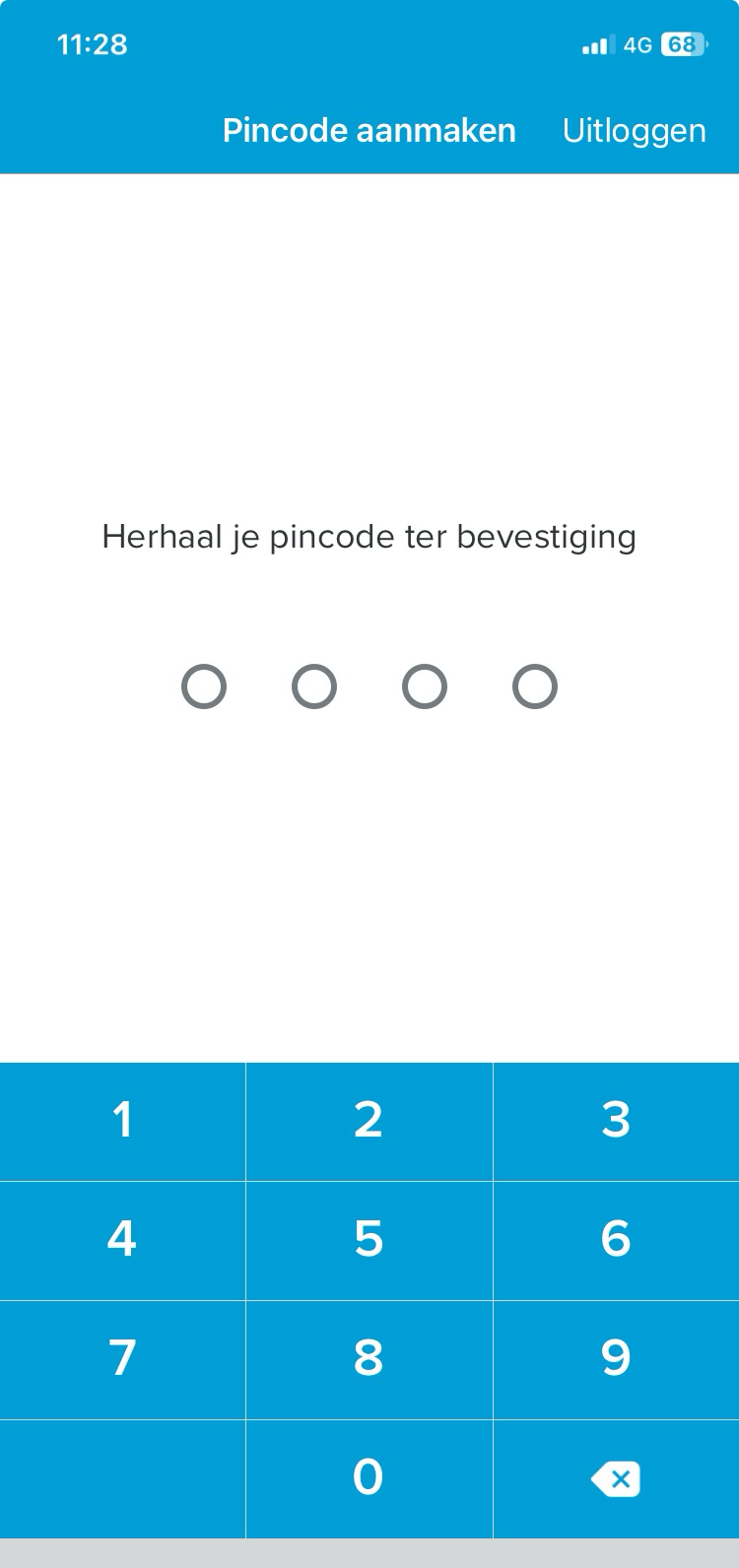Tap Uitloggen to log out
Image resolution: width=739 pixels, height=1568 pixels.
(634, 131)
